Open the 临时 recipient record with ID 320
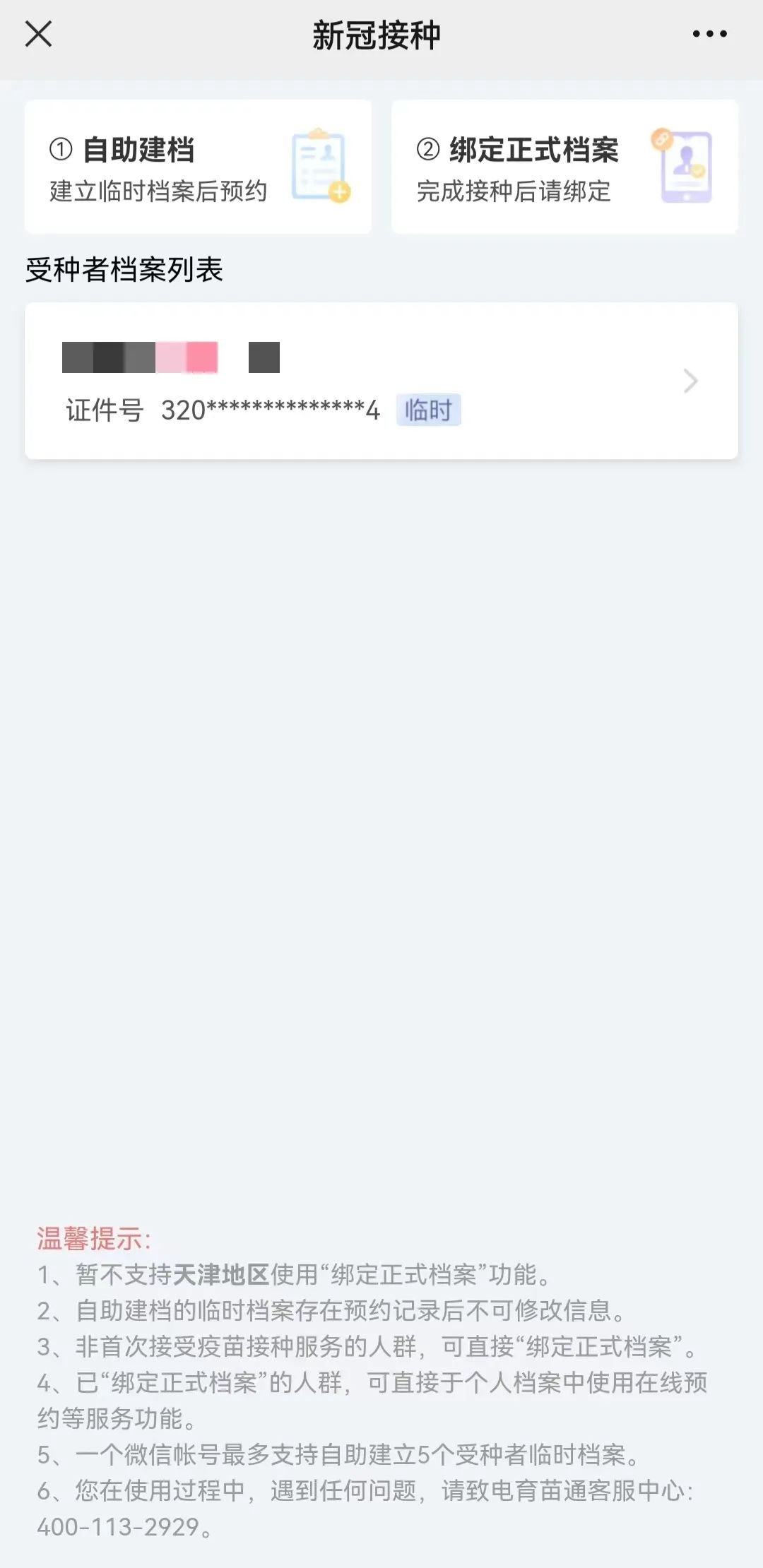This screenshot has width=763, height=1568. click(381, 381)
